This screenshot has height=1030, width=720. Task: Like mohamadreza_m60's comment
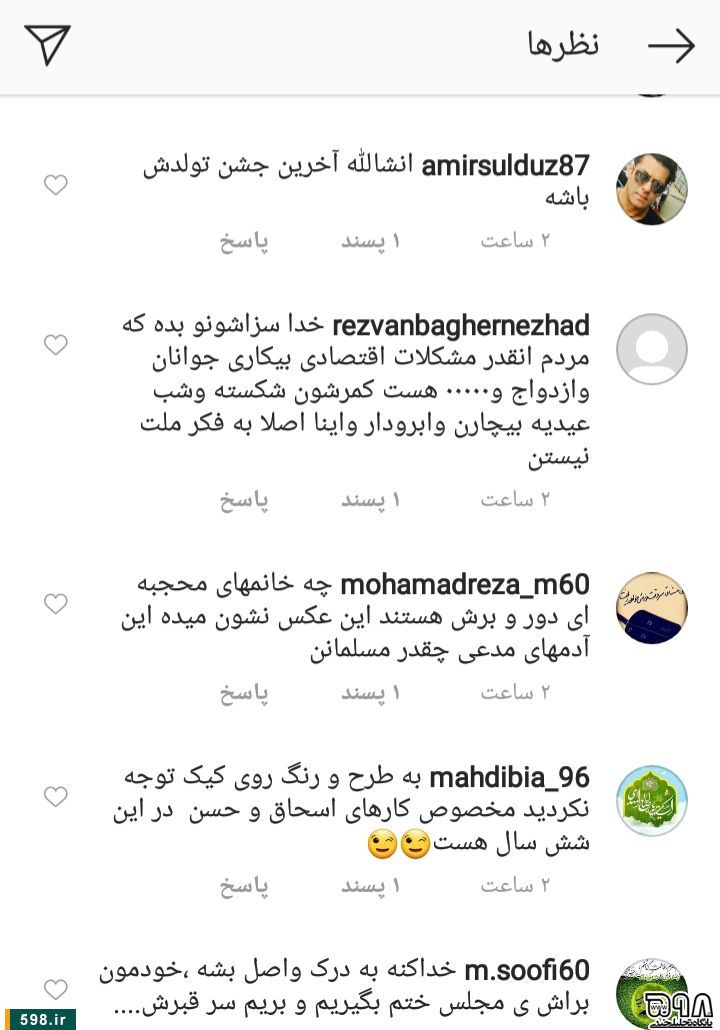pyautogui.click(x=56, y=604)
